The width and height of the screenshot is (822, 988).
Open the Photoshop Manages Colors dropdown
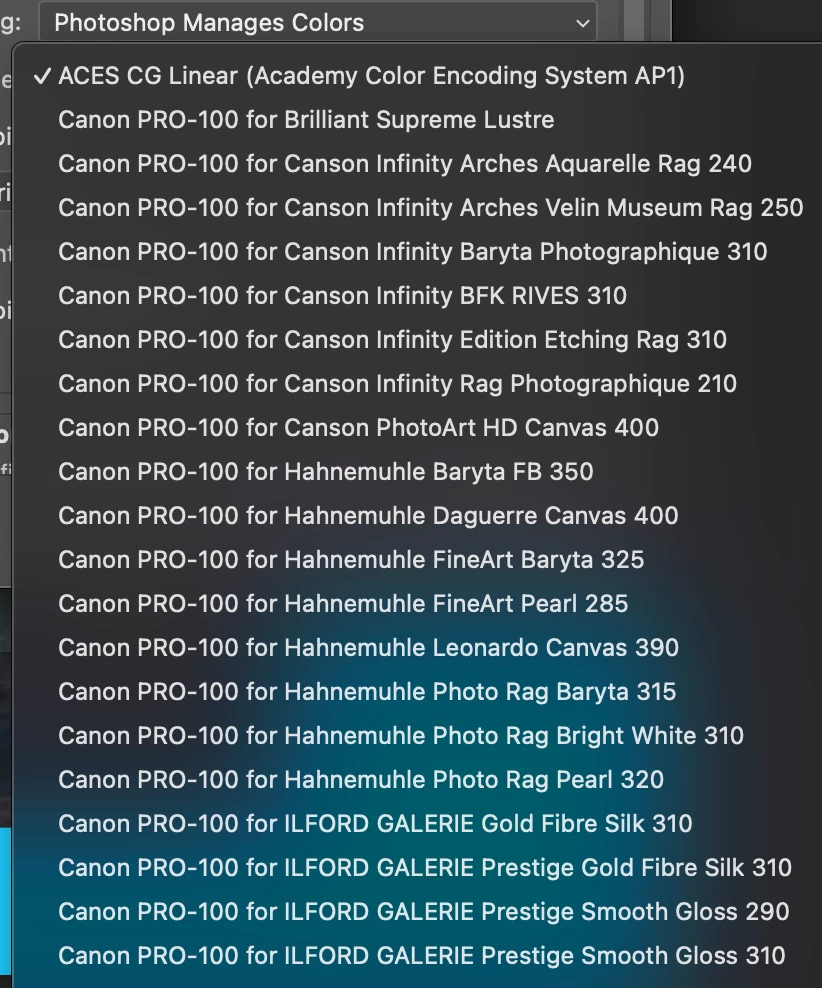point(318,22)
